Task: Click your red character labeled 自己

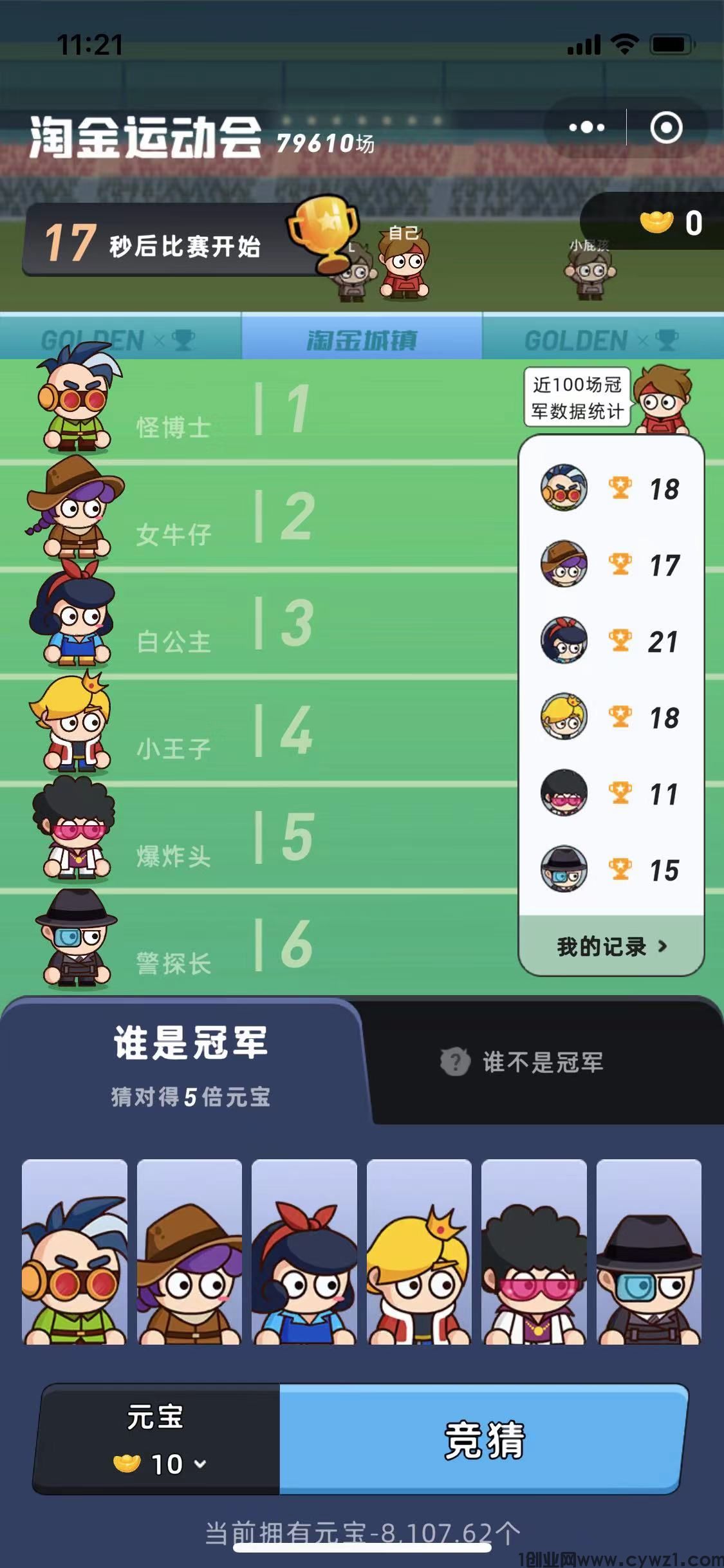Action: pos(402,267)
